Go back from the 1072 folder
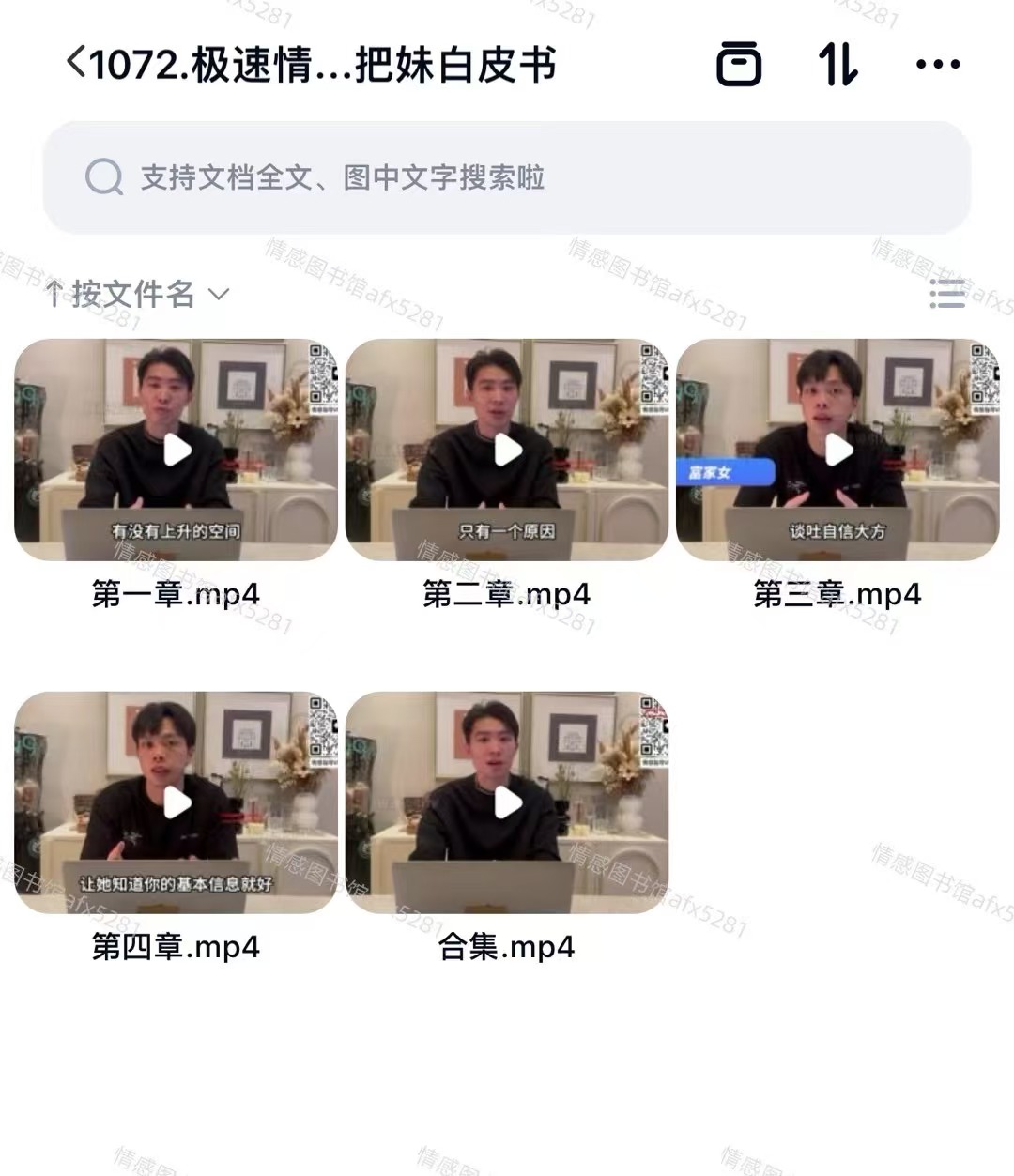Viewport: 1014px width, 1176px height. pos(77,64)
